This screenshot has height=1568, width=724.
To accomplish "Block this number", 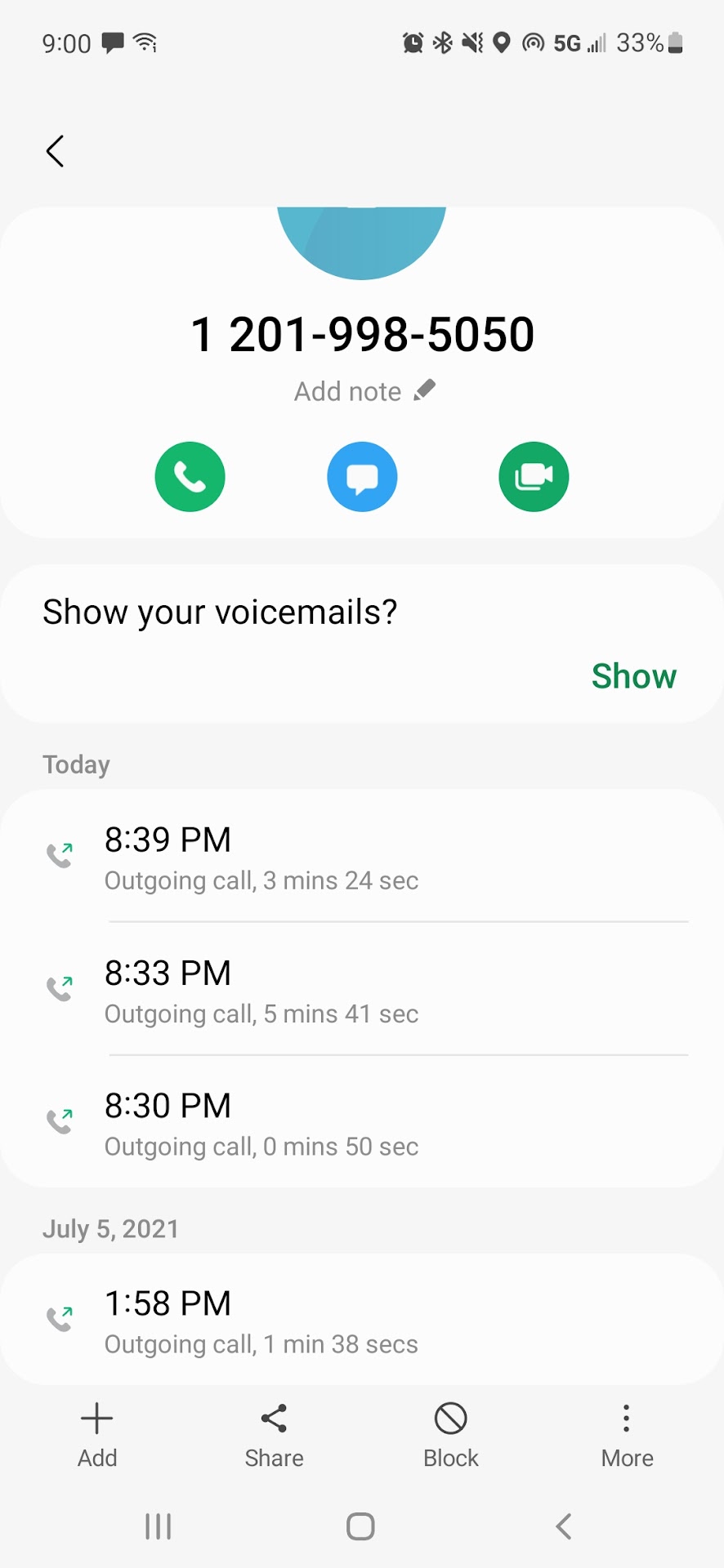I will pos(450,1435).
